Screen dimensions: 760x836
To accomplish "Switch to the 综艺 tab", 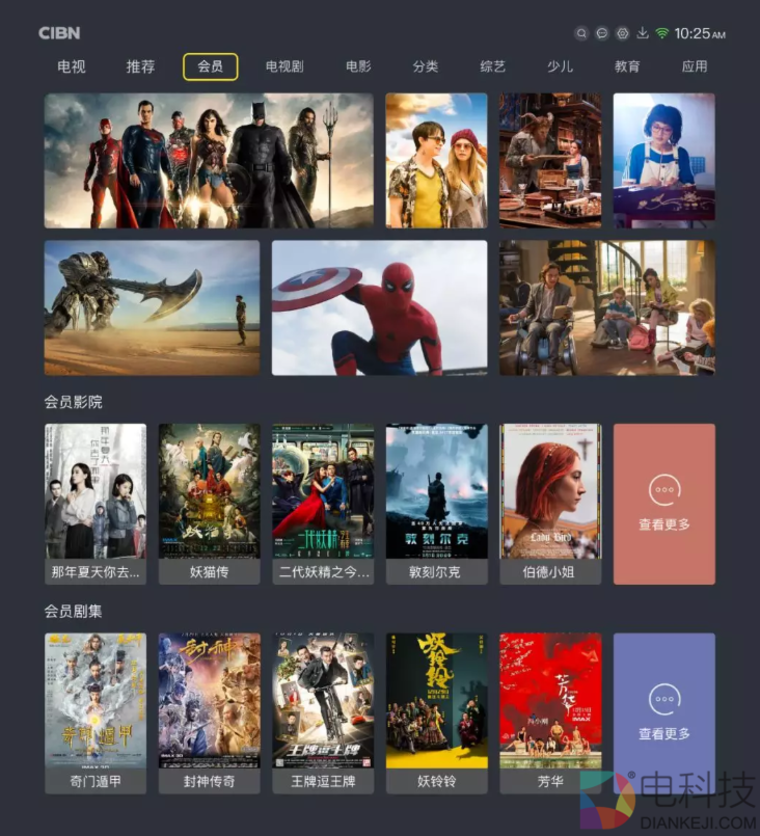I will (493, 67).
